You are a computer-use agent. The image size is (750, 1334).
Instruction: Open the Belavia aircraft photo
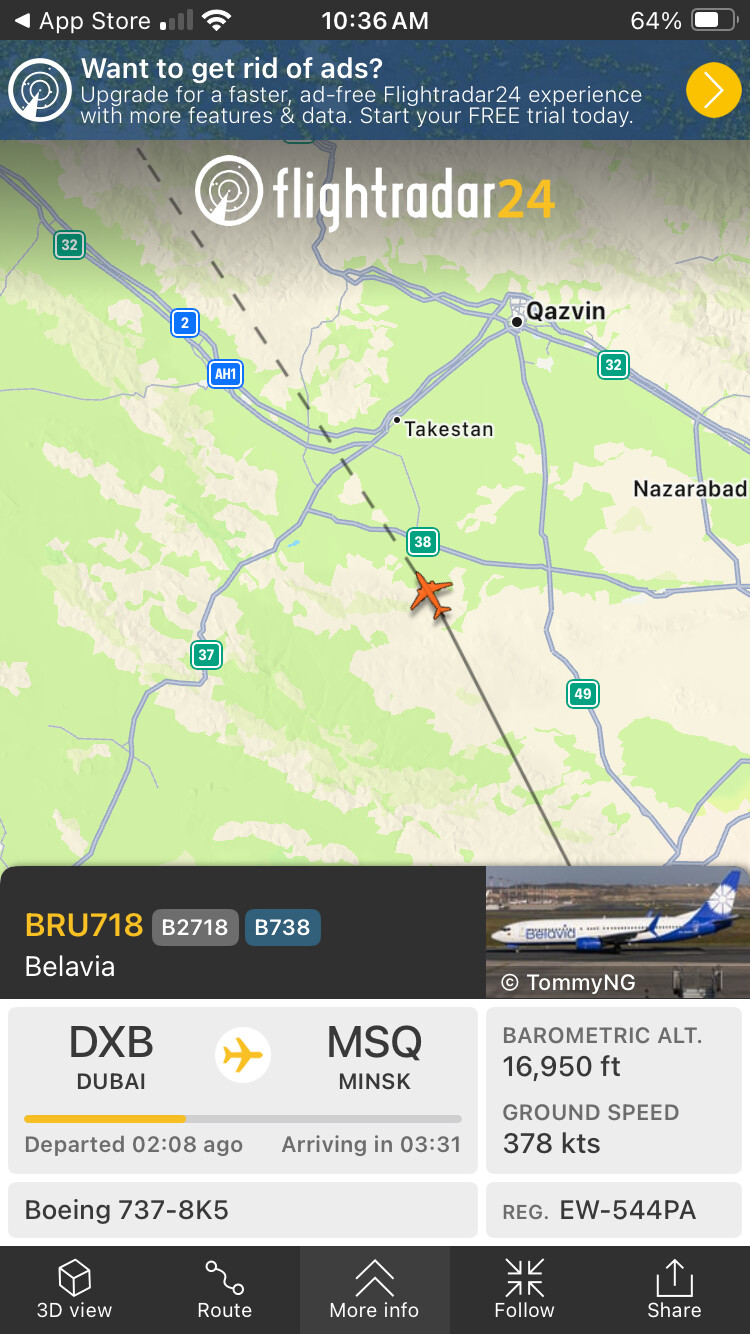click(617, 932)
